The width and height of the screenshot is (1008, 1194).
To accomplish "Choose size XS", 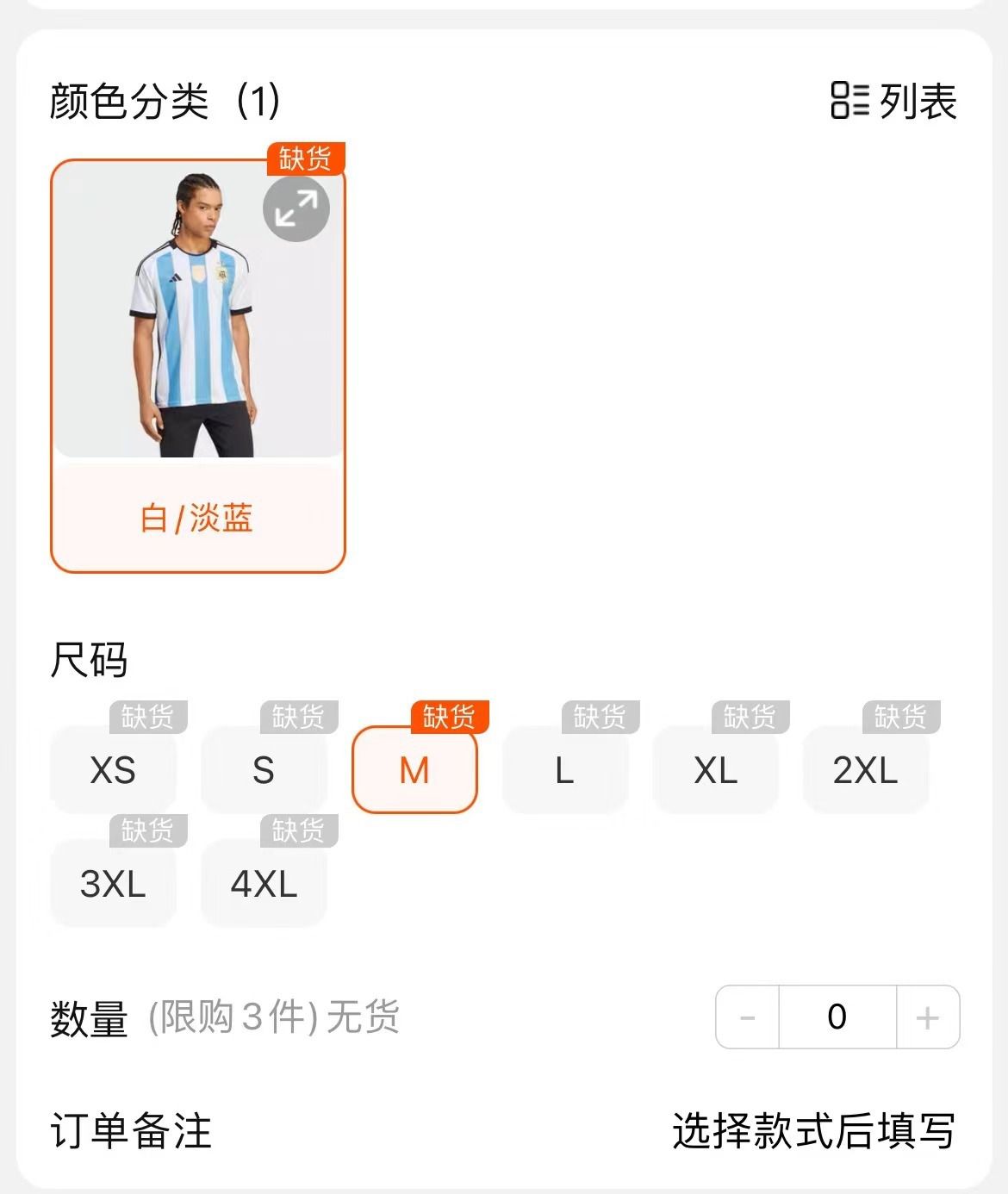I will click(x=113, y=770).
